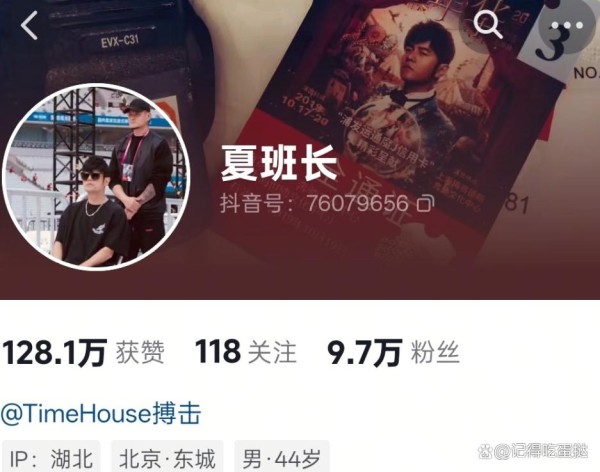Open the profile search icon
Viewport: 600px width, 472px height.
tap(488, 26)
